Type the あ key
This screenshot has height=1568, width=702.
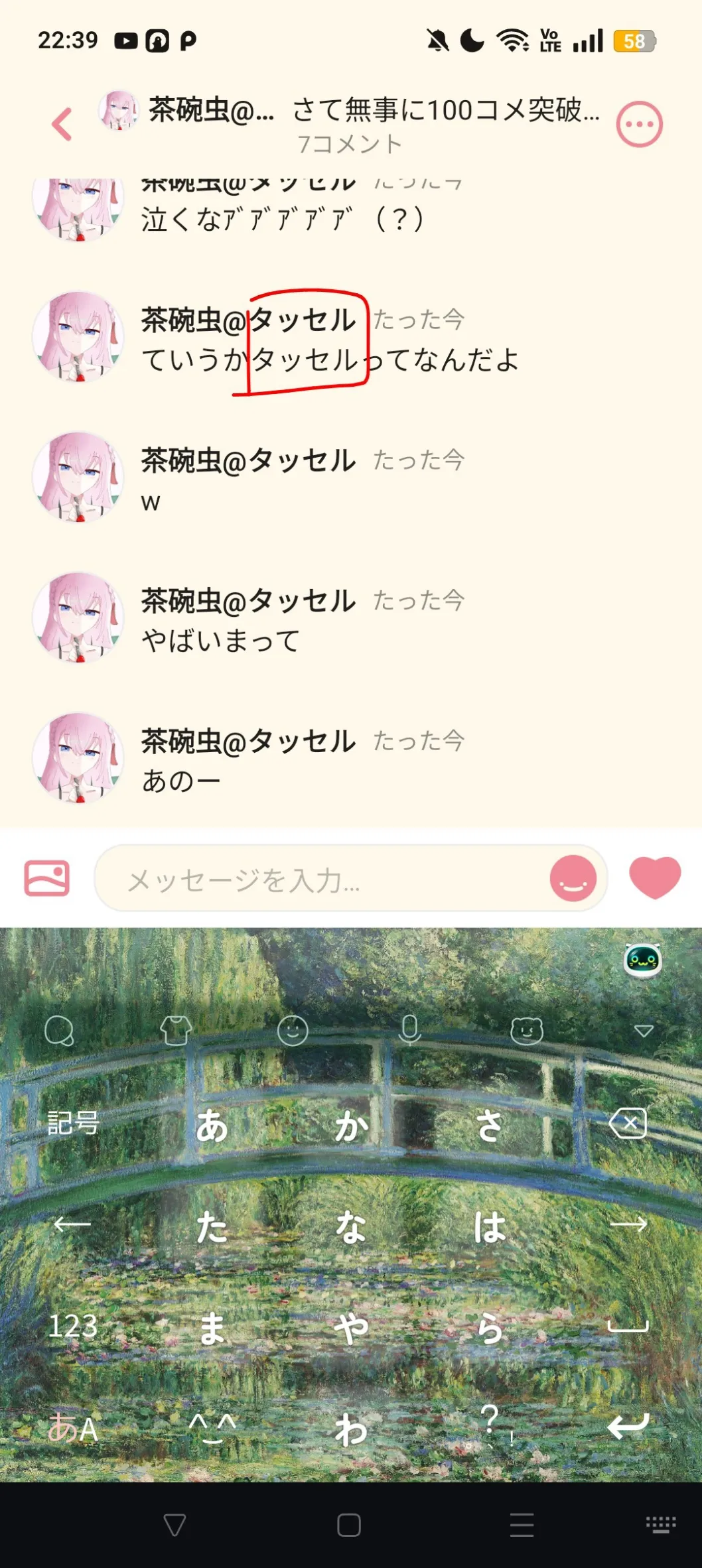tap(212, 1126)
